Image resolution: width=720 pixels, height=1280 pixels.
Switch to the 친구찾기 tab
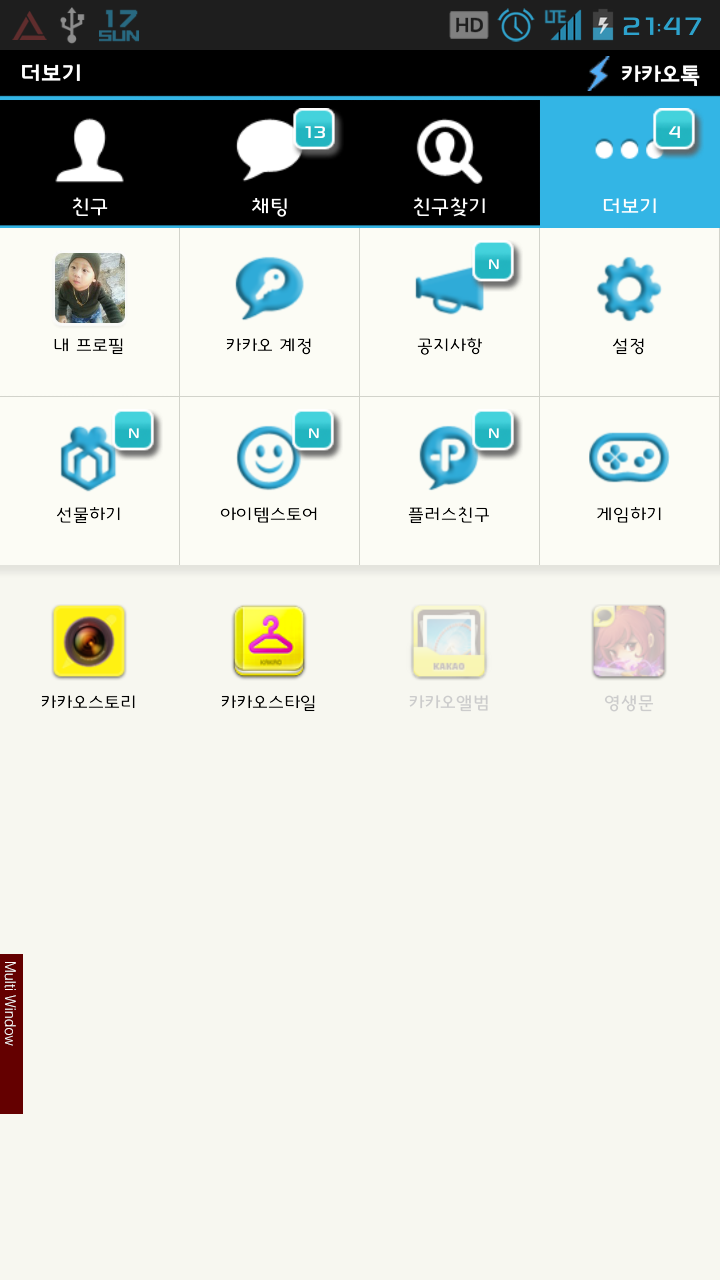[449, 165]
